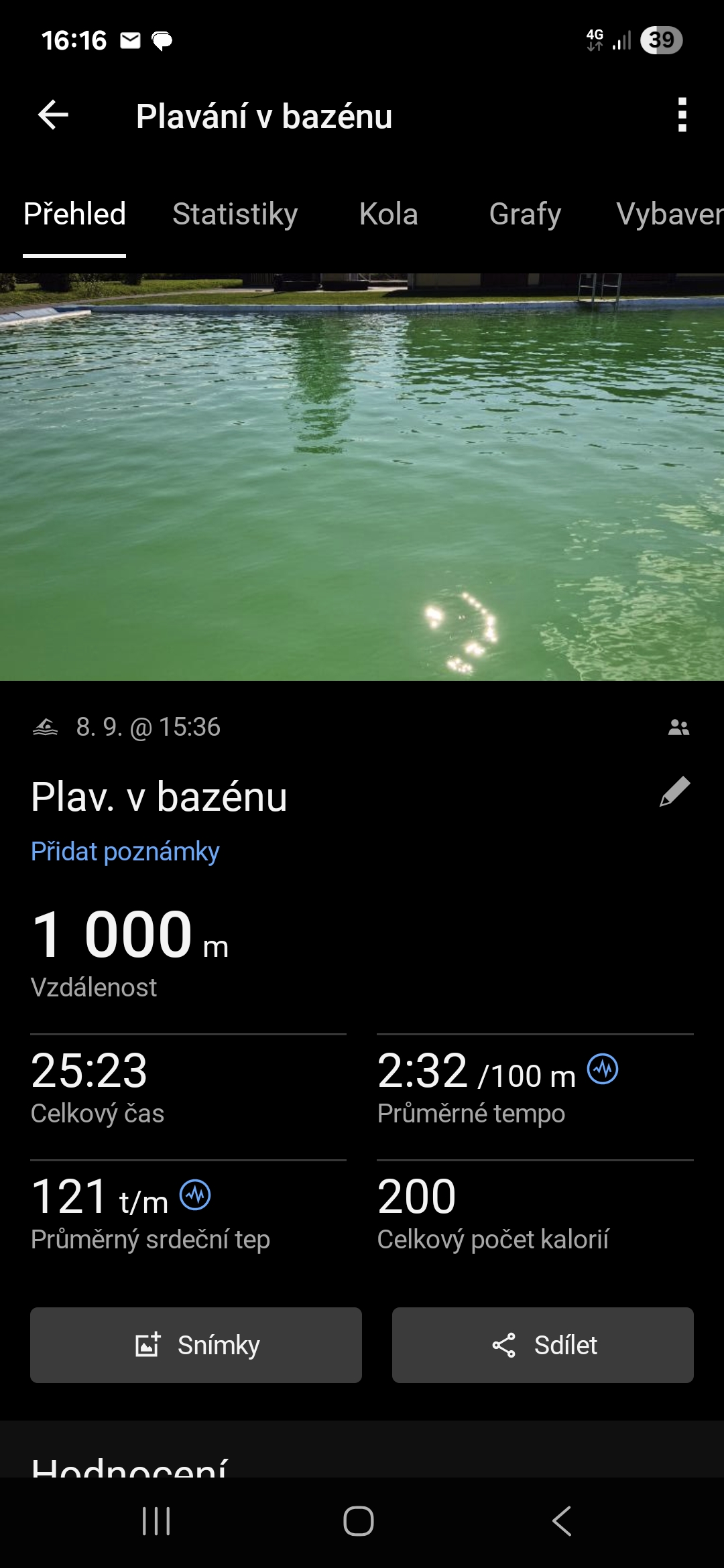724x1568 pixels.
Task: Go back using the top arrow
Action: tap(54, 115)
